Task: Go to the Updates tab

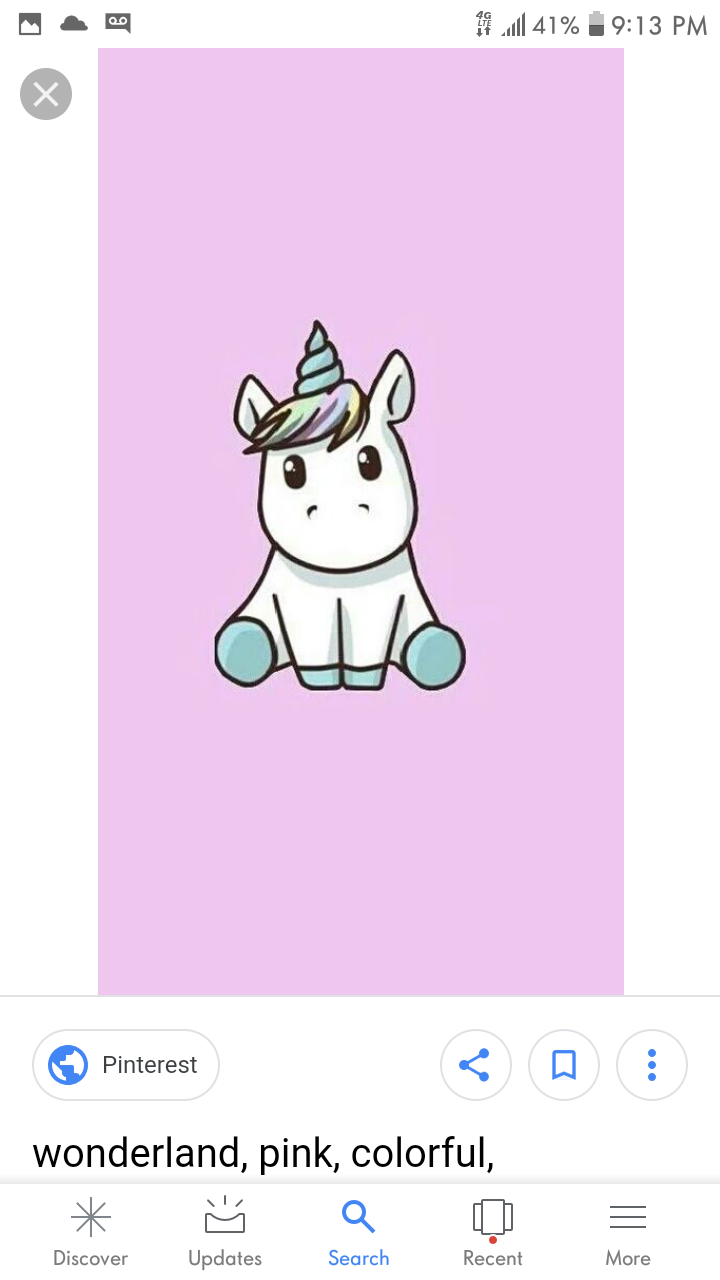Action: 225,1233
